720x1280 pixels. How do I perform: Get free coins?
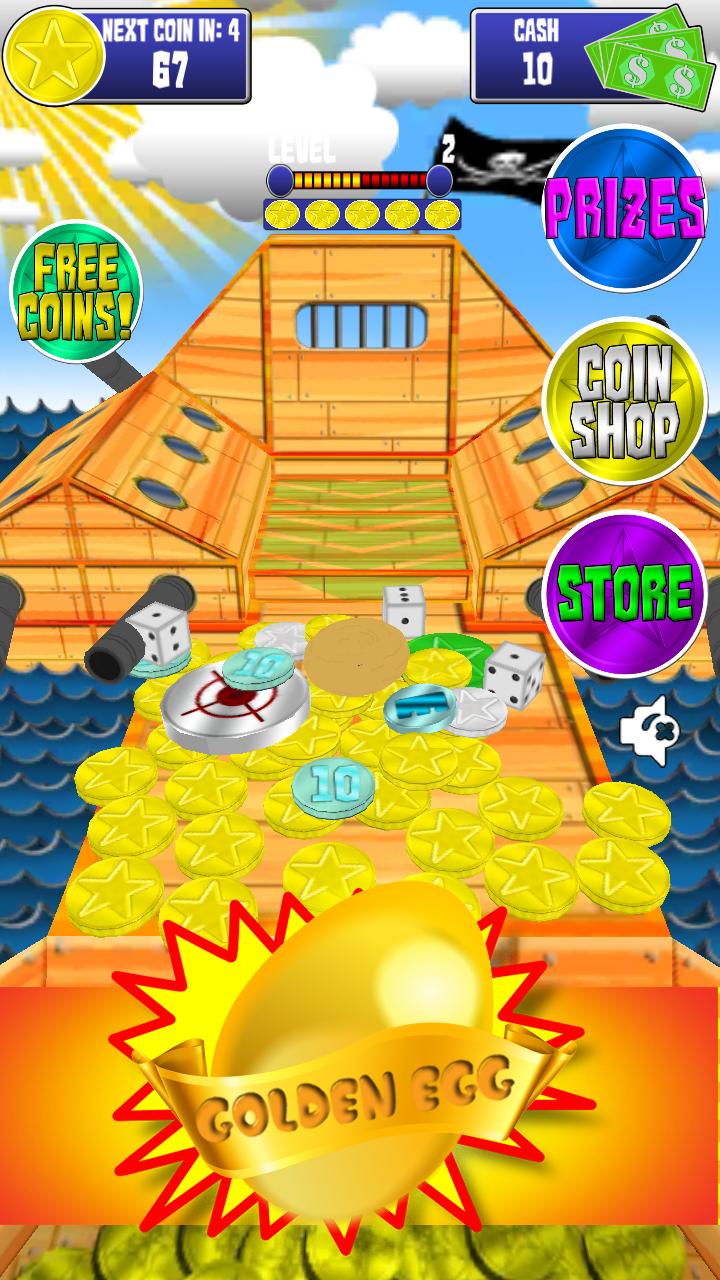[x=76, y=291]
